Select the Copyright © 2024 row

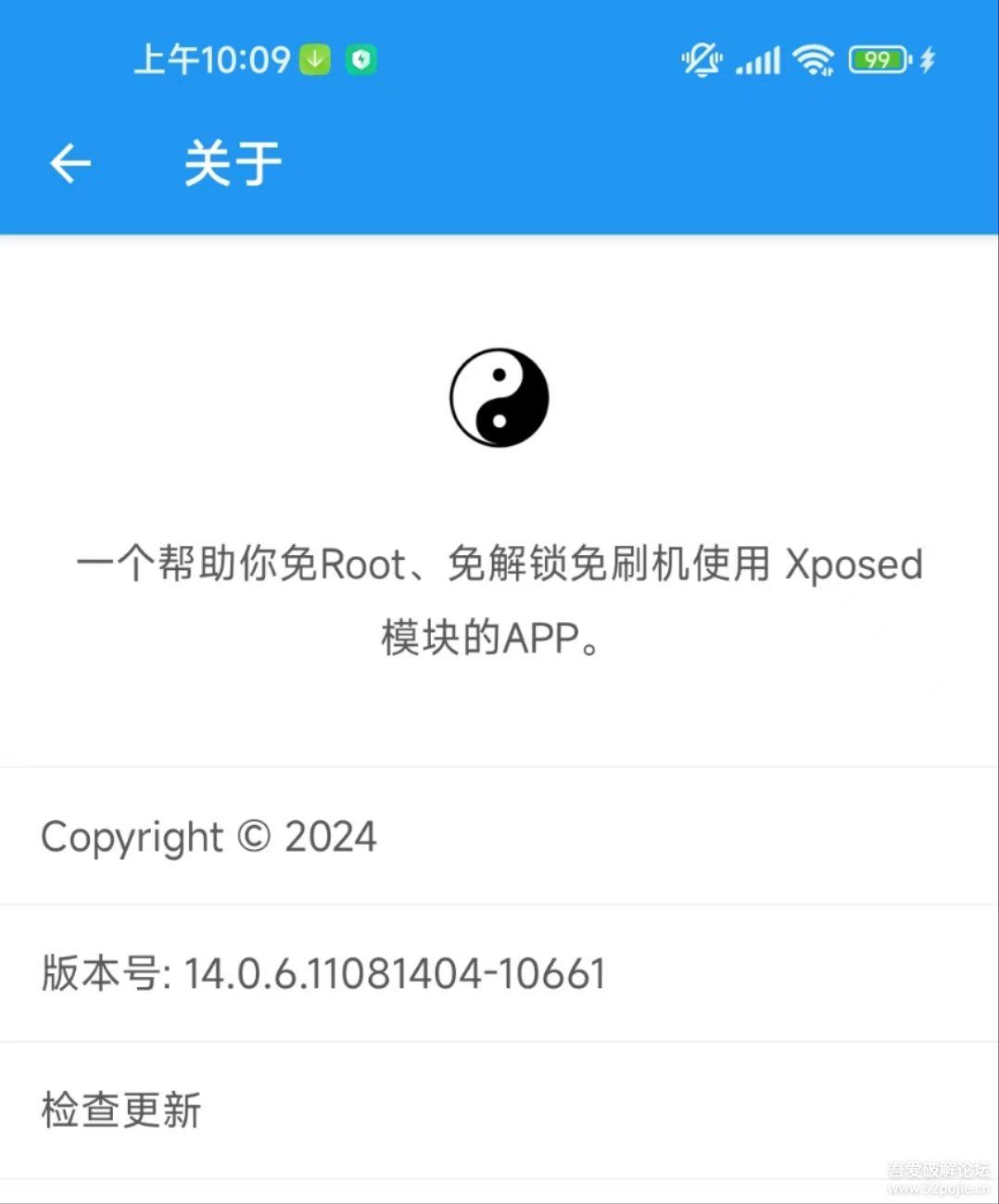pyautogui.click(x=208, y=835)
